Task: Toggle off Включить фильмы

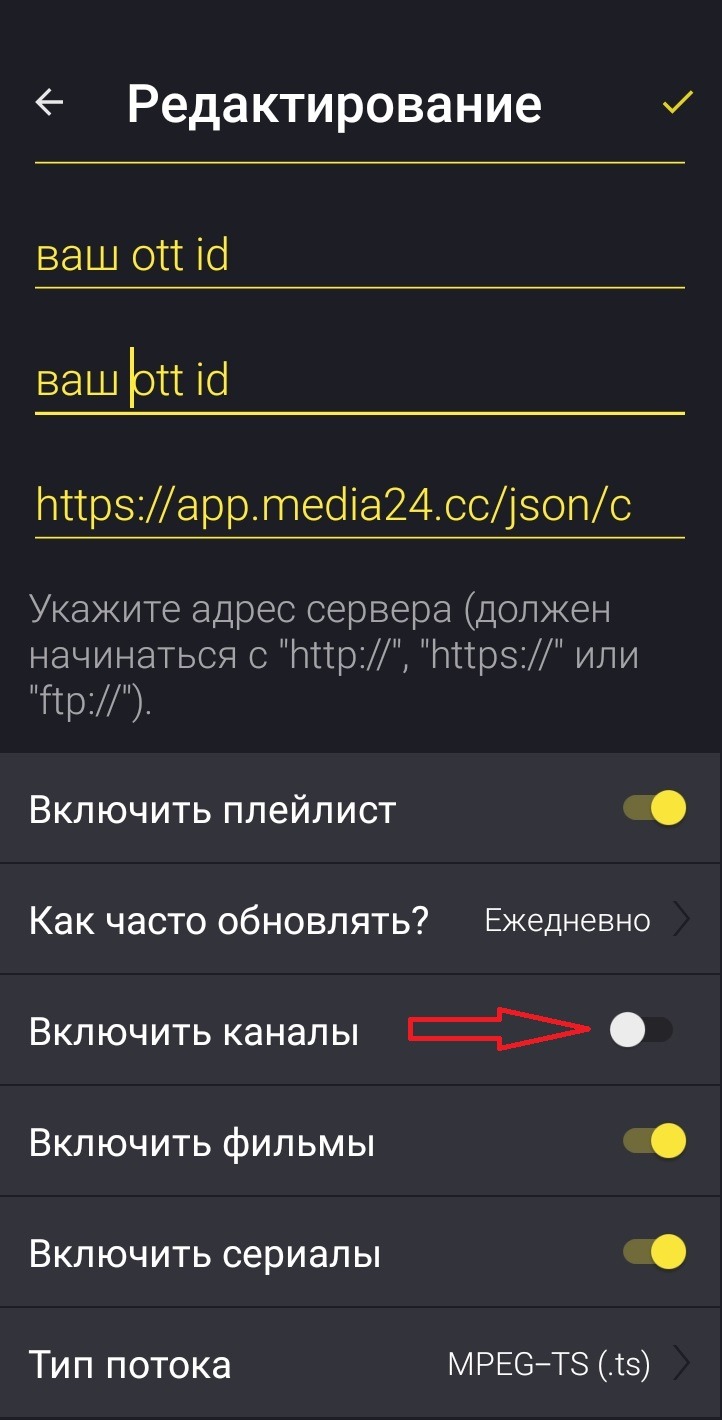Action: (x=655, y=1141)
